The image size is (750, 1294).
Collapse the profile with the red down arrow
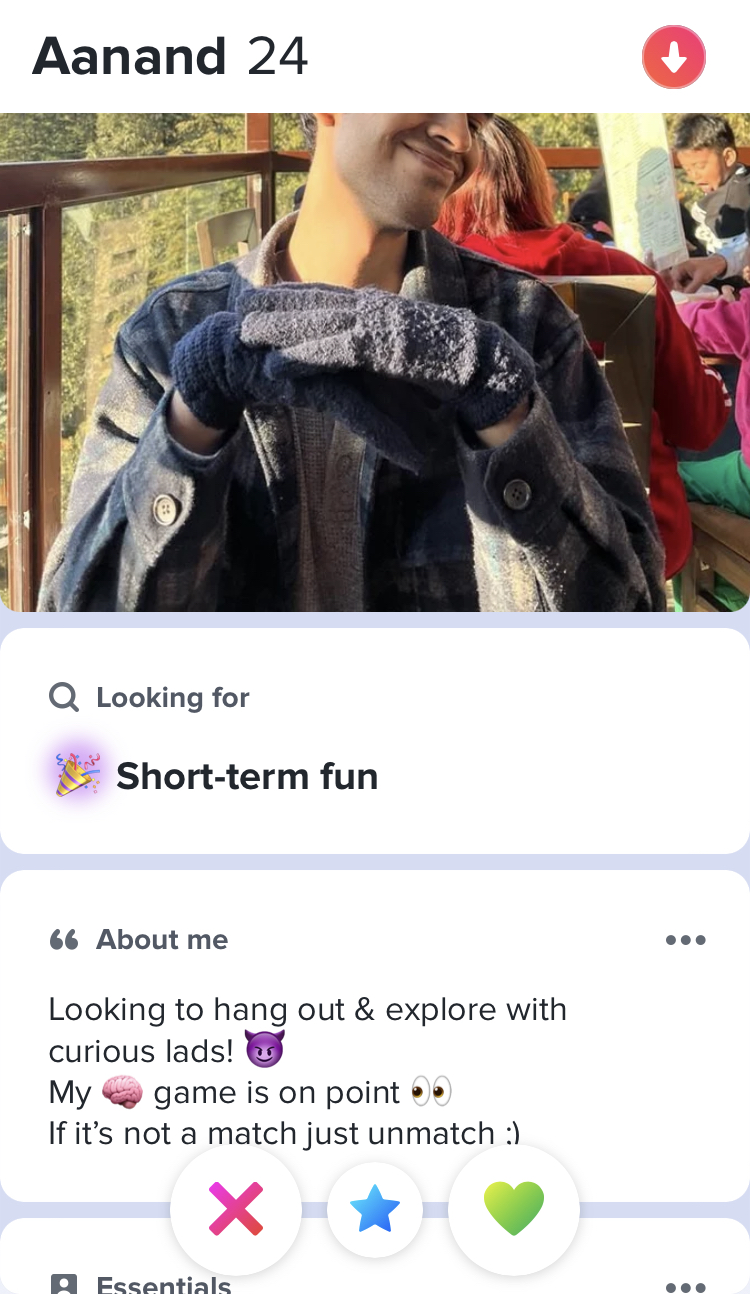[x=674, y=57]
